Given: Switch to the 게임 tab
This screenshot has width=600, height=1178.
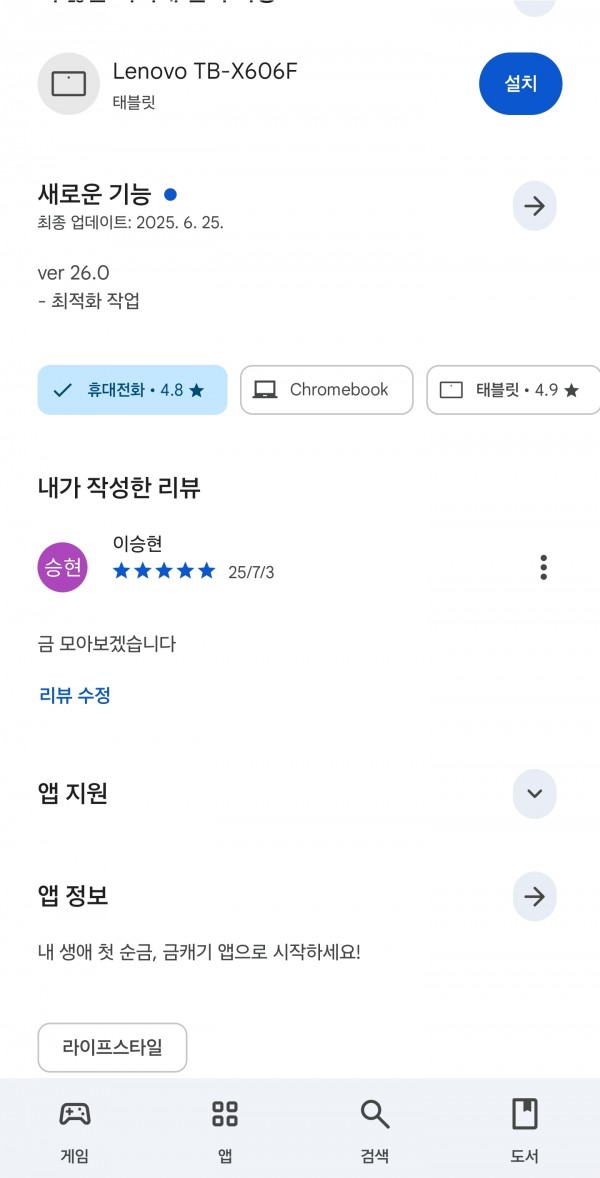Looking at the screenshot, I should [x=75, y=1131].
